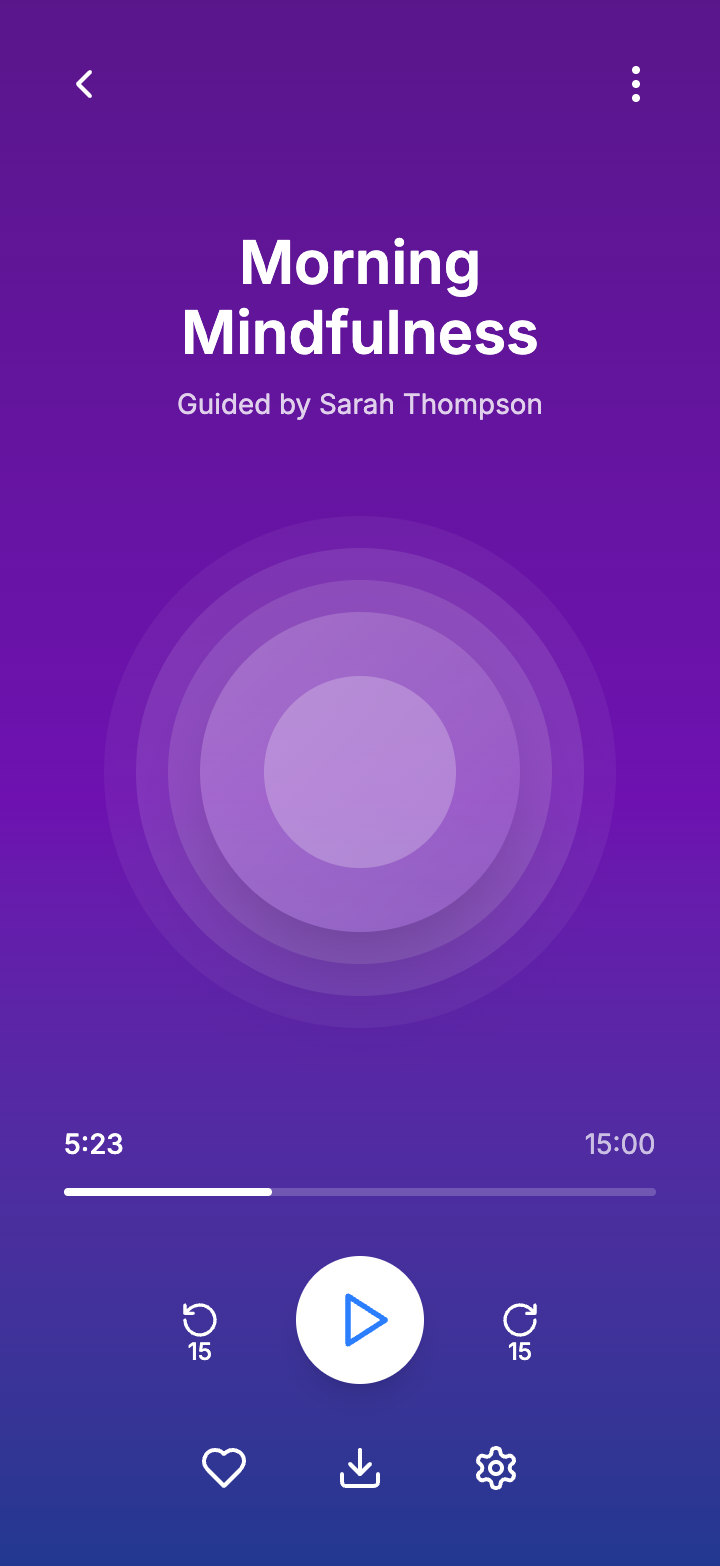Tap the elapsed time label 5:23

tap(93, 1144)
